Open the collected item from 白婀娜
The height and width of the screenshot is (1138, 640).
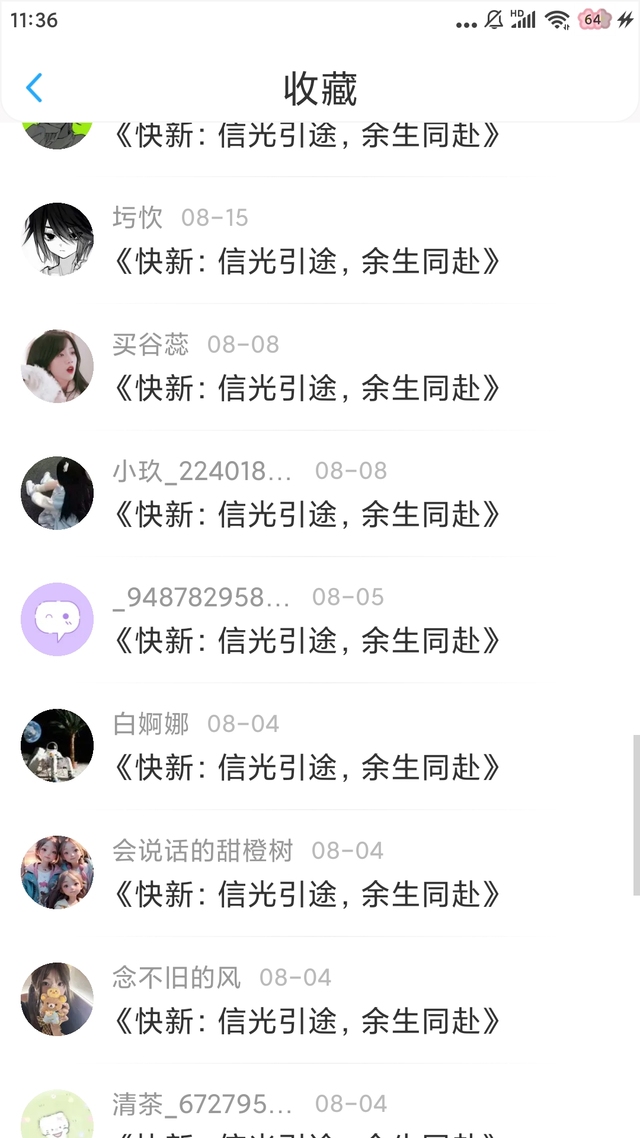[307, 768]
